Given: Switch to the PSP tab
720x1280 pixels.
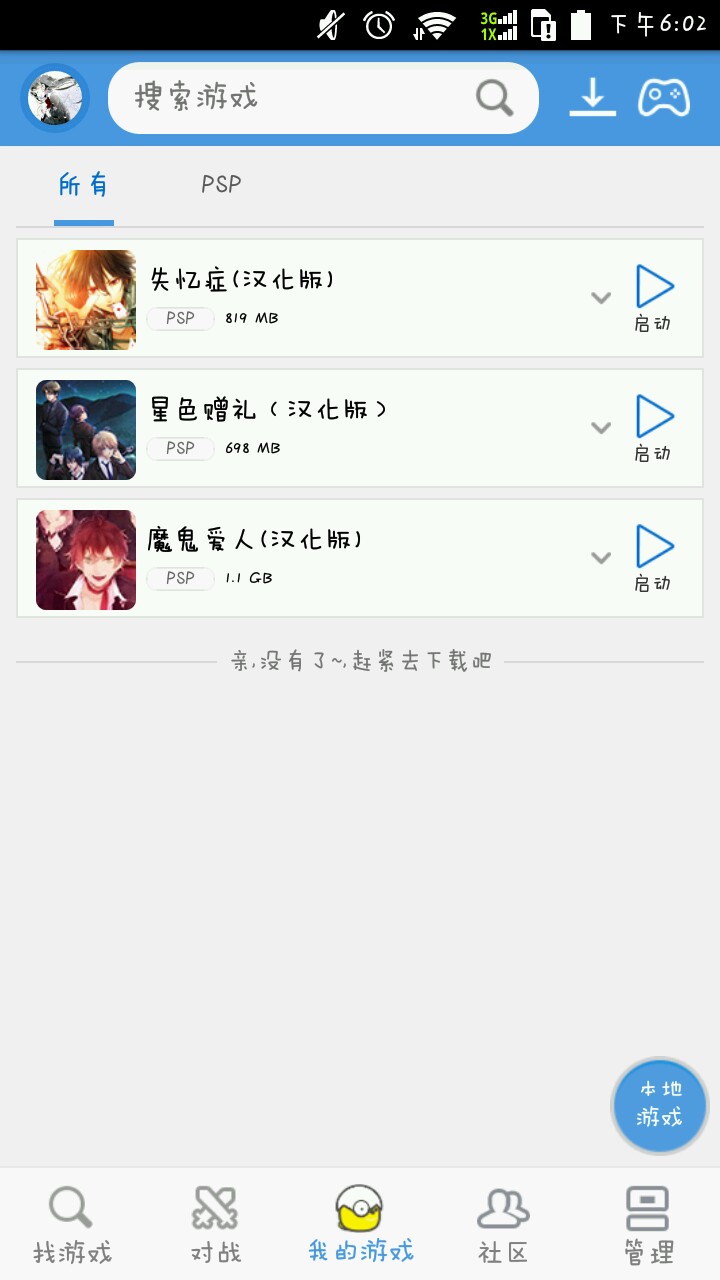Looking at the screenshot, I should coord(221,185).
